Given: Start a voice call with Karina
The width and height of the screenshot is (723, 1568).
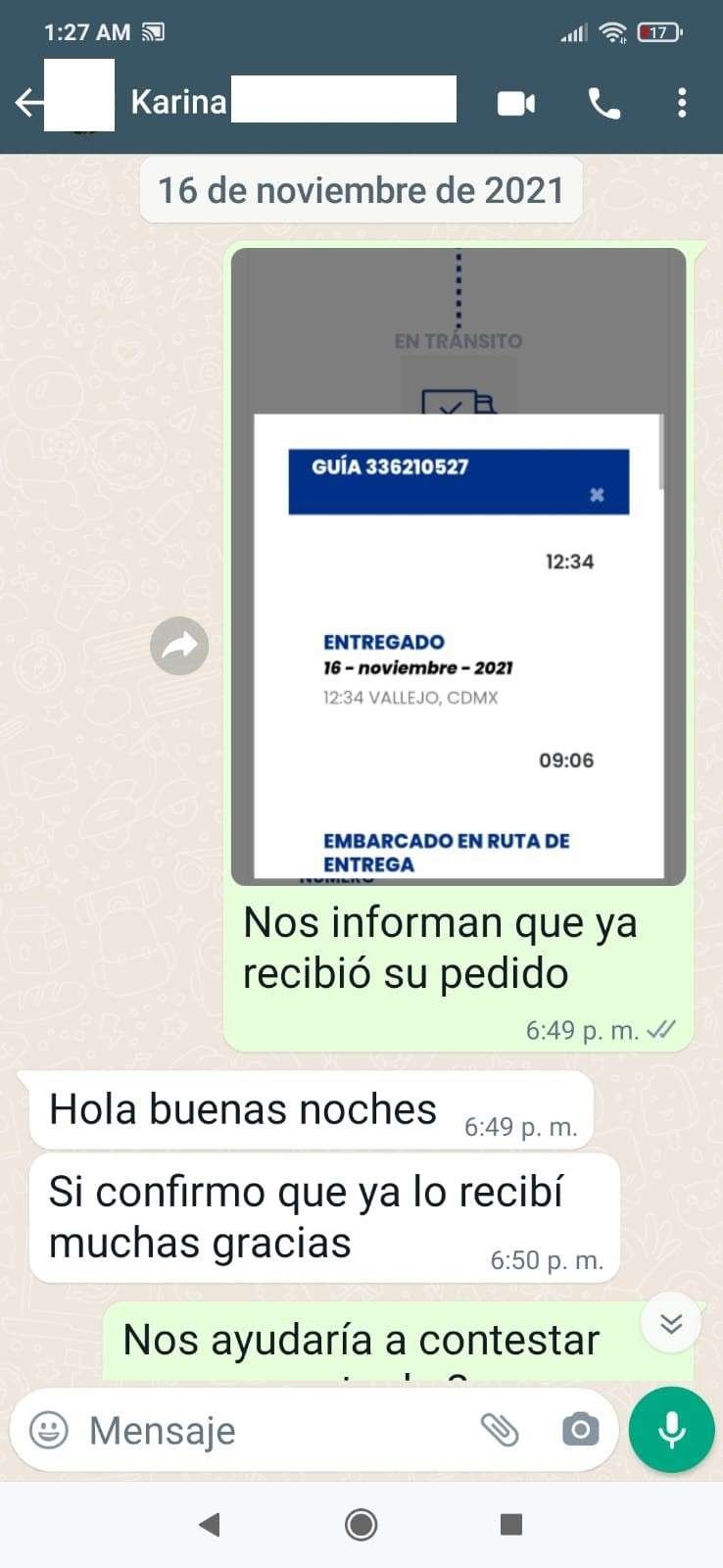Looking at the screenshot, I should pyautogui.click(x=604, y=103).
